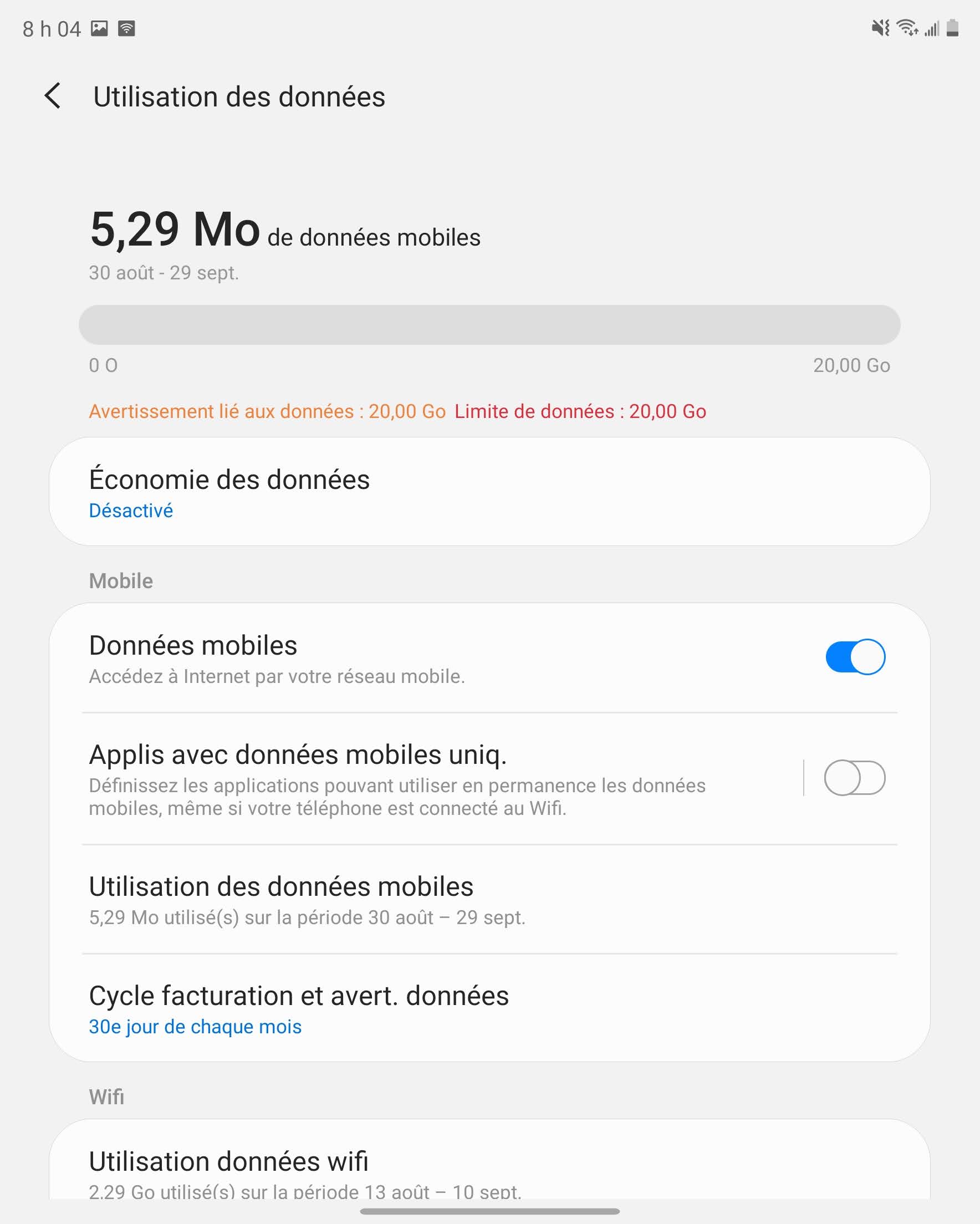View Utilisation des données mobiles details
Viewport: 980px width, 1224px height.
tap(488, 899)
